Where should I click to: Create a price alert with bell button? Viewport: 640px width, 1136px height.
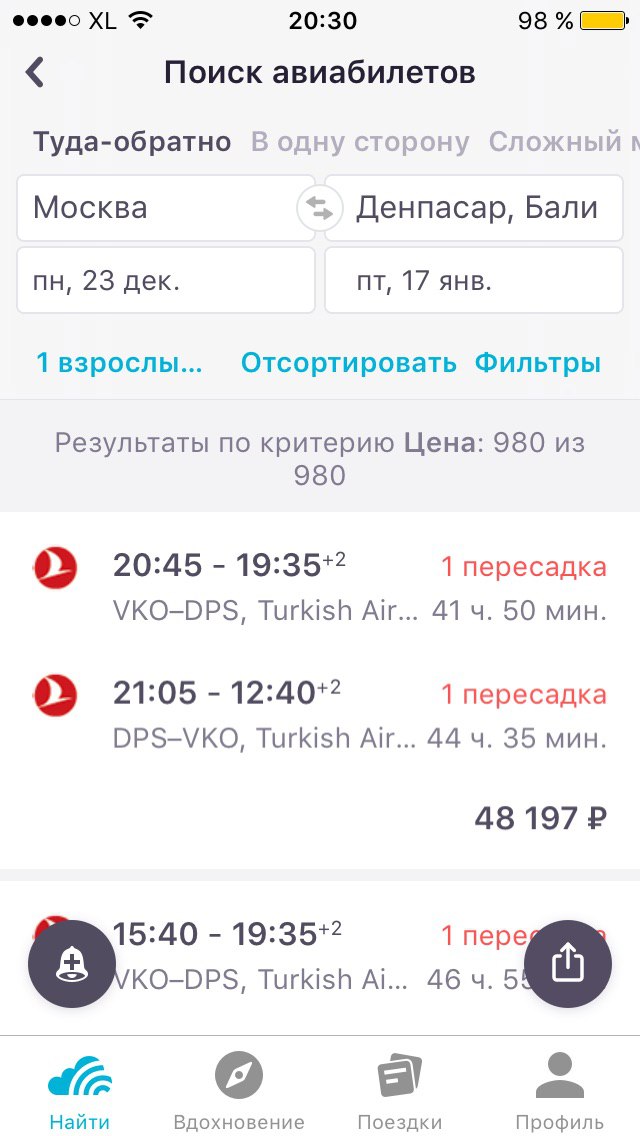coord(72,964)
